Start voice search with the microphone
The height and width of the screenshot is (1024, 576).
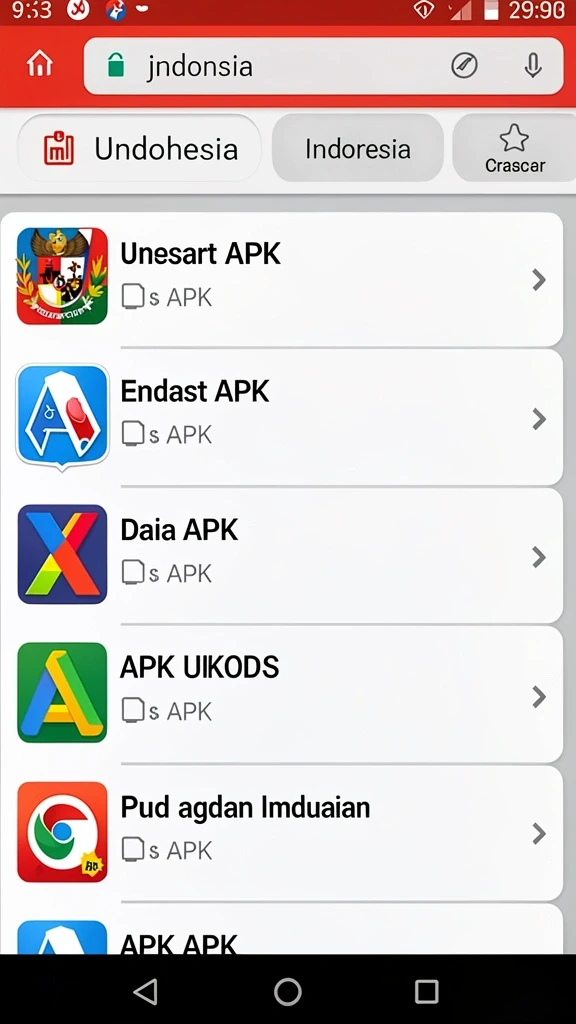(x=533, y=65)
